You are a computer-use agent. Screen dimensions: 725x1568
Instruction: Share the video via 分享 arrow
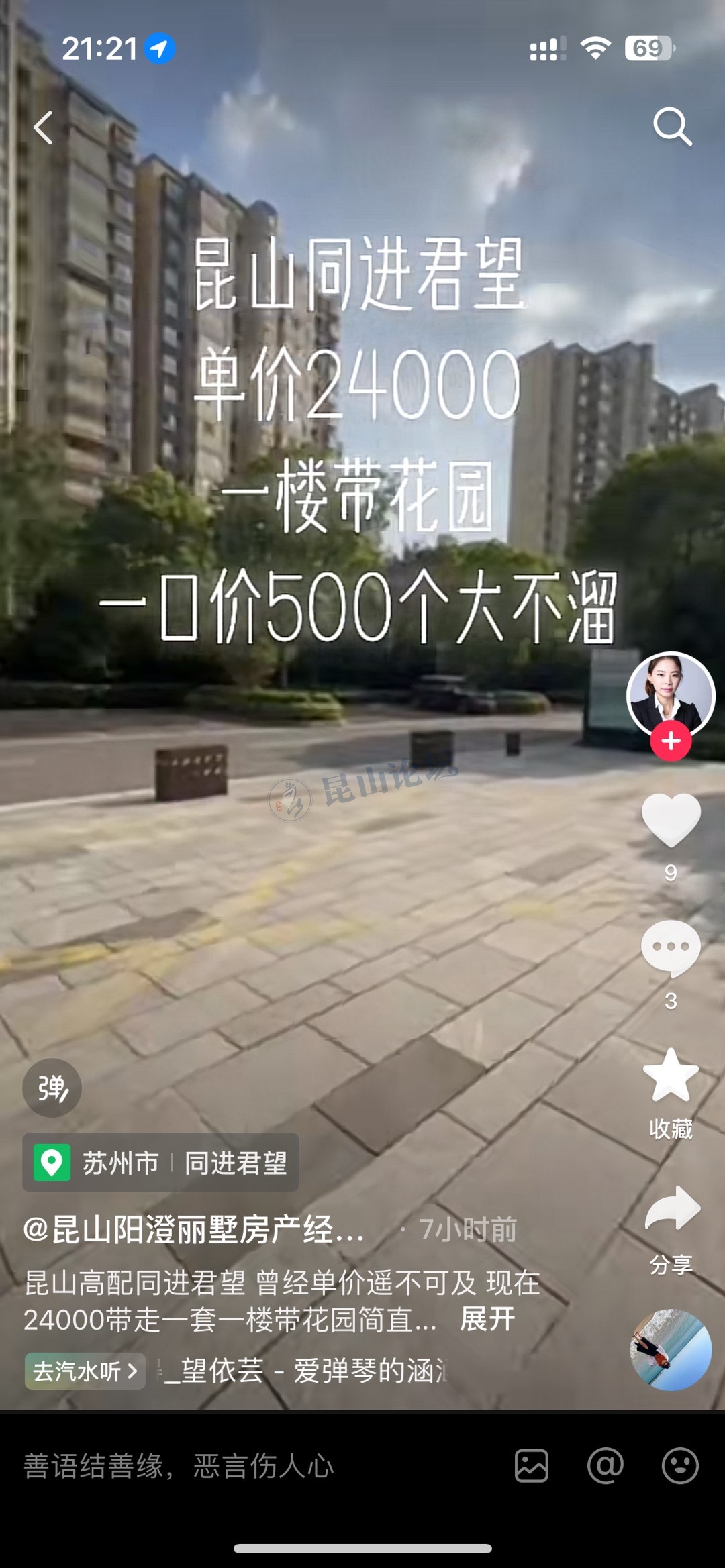pos(672,1209)
